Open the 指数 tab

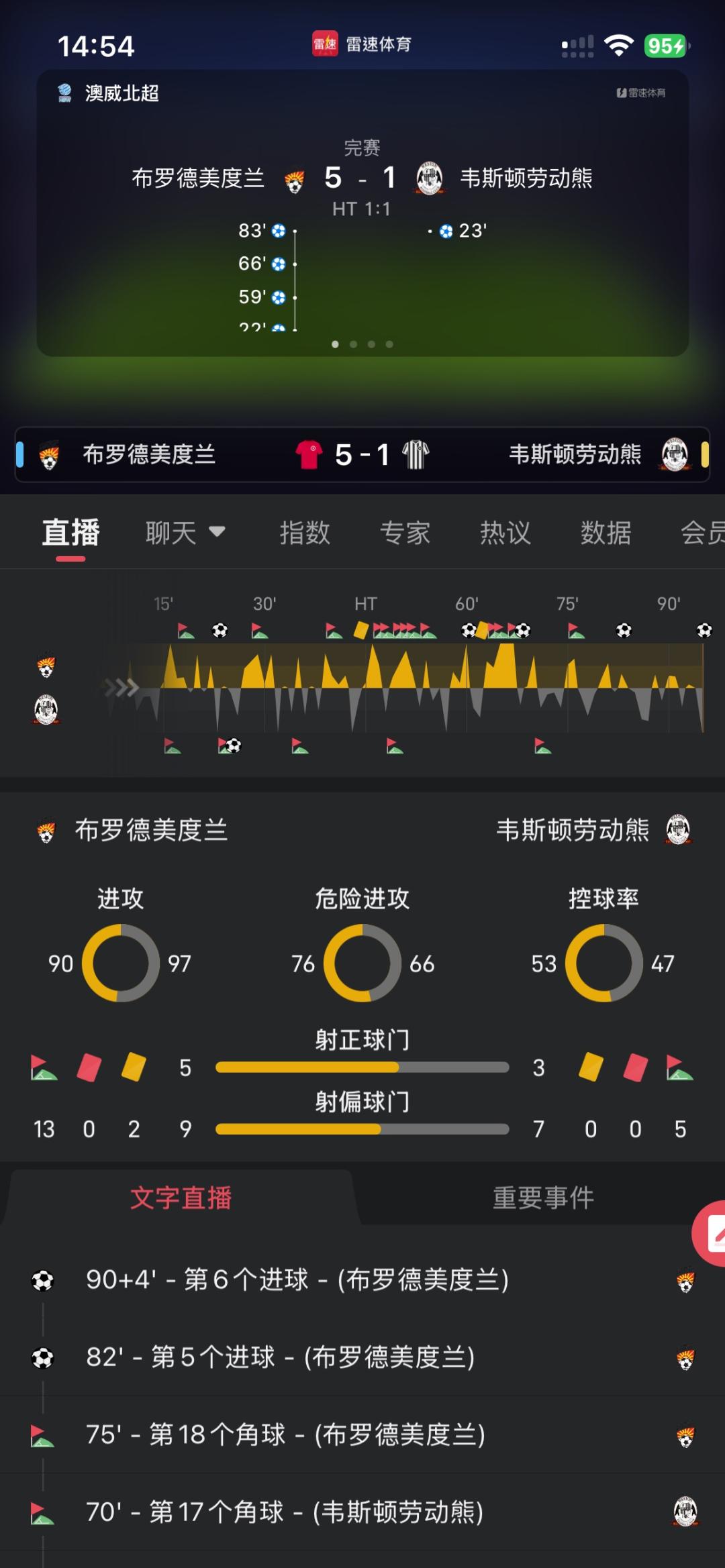(x=305, y=533)
